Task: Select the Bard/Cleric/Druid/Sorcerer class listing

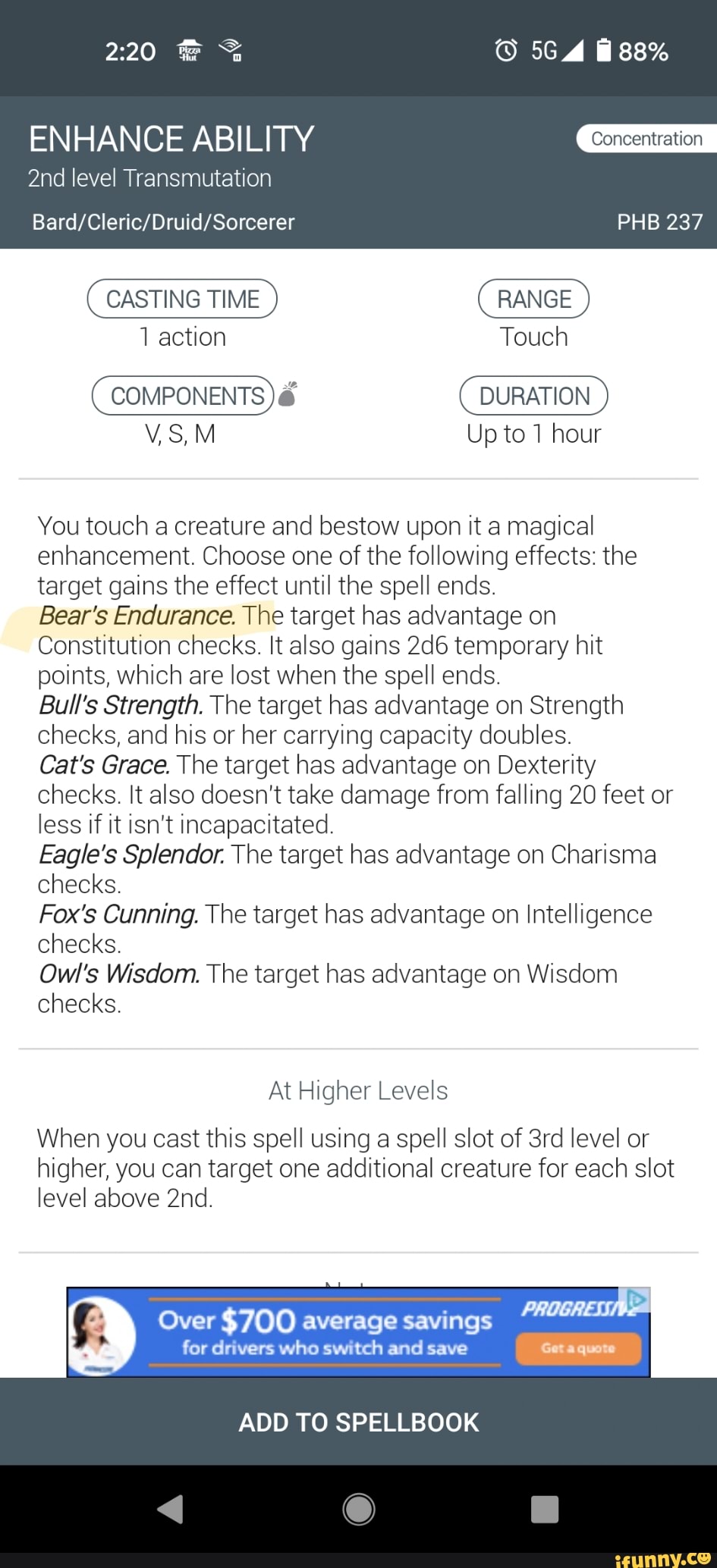Action: [164, 221]
